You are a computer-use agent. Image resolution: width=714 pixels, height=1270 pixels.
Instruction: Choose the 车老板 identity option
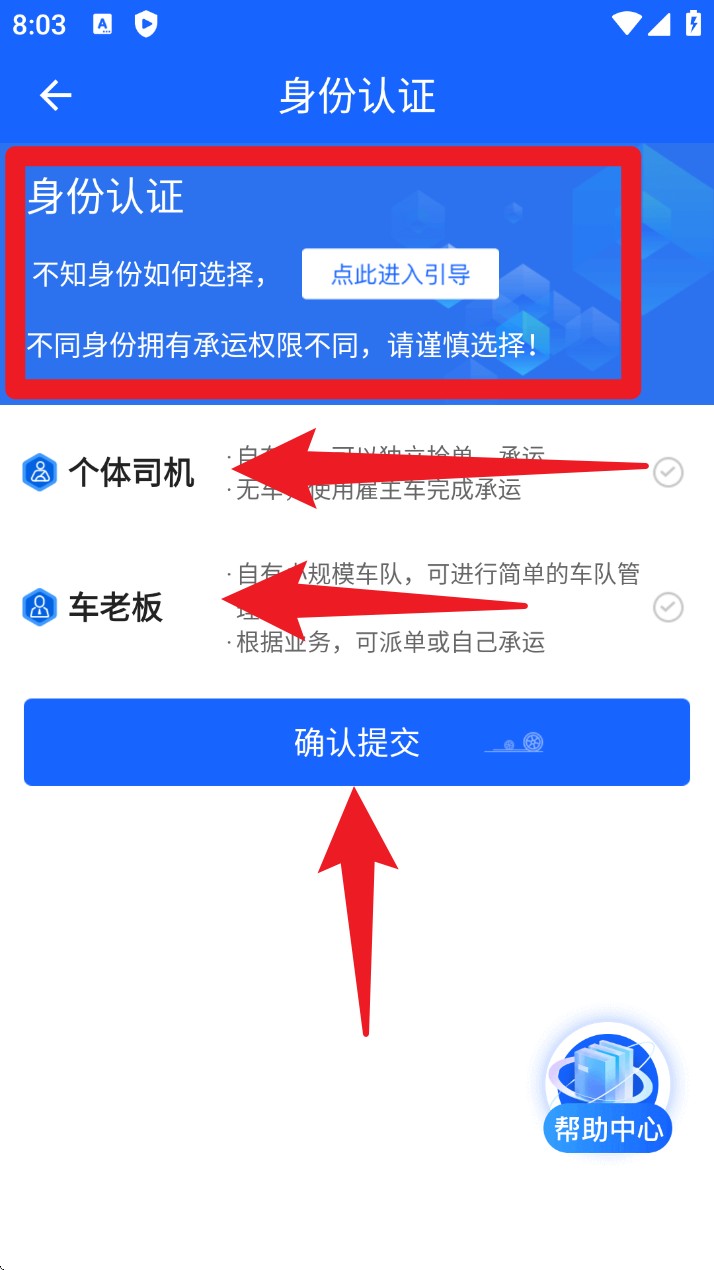[x=115, y=607]
